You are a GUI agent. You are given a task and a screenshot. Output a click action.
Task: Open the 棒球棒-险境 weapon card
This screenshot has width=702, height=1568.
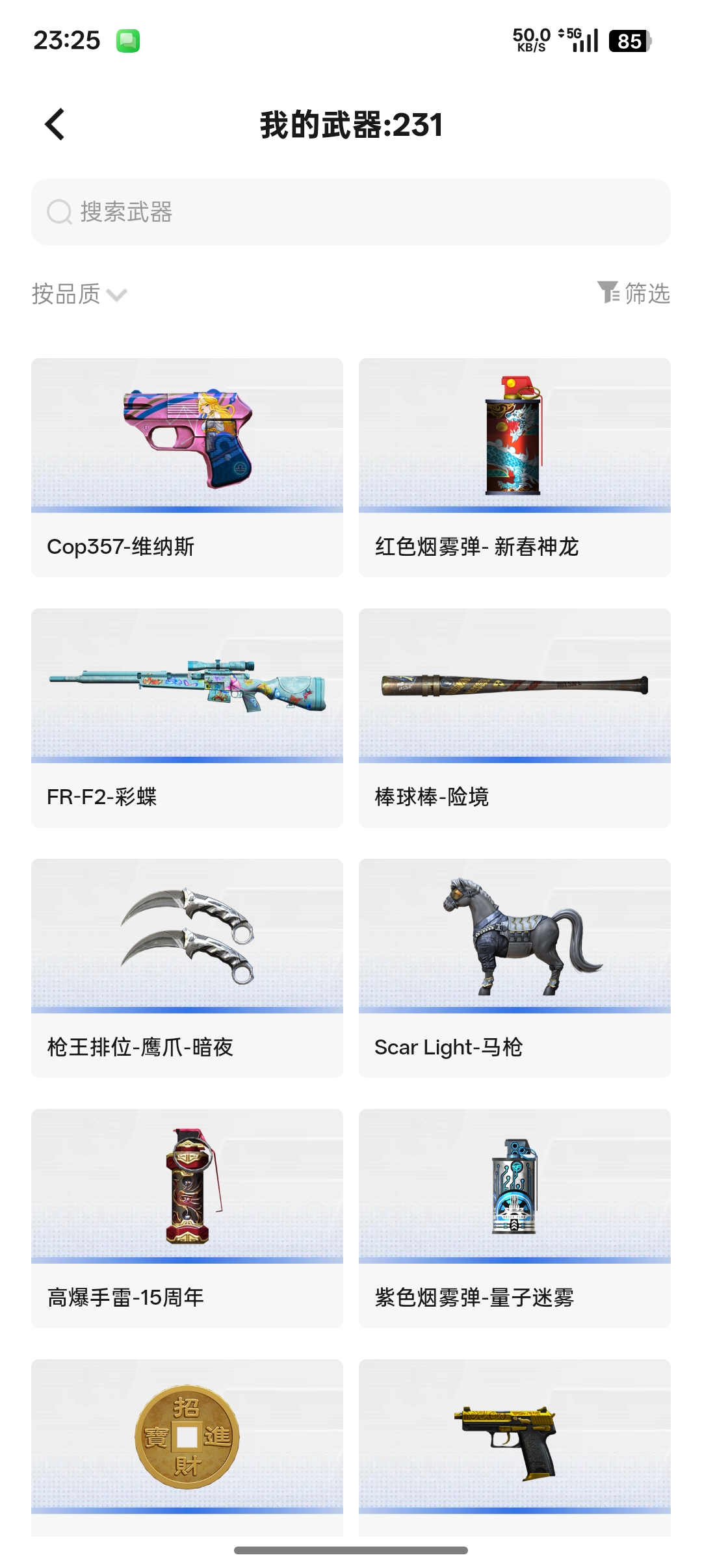[x=514, y=717]
